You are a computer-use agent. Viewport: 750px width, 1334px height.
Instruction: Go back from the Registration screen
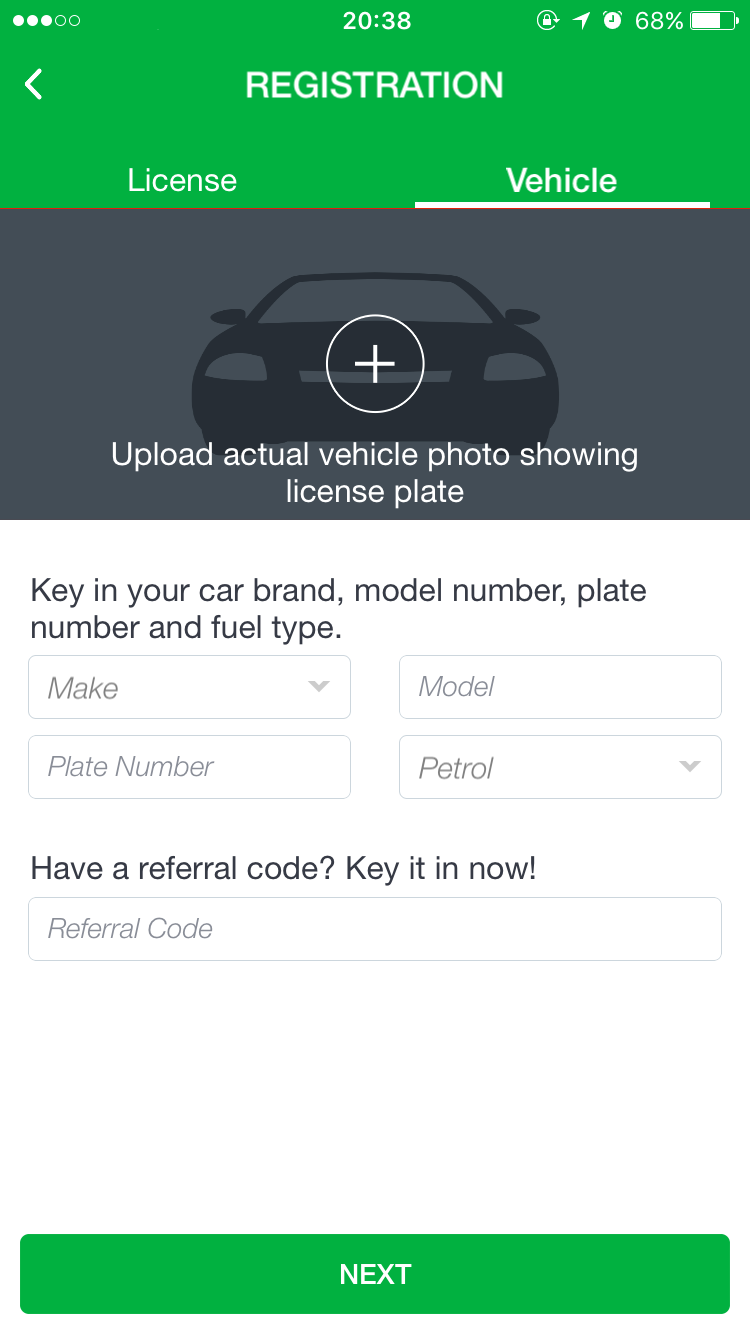tap(34, 84)
